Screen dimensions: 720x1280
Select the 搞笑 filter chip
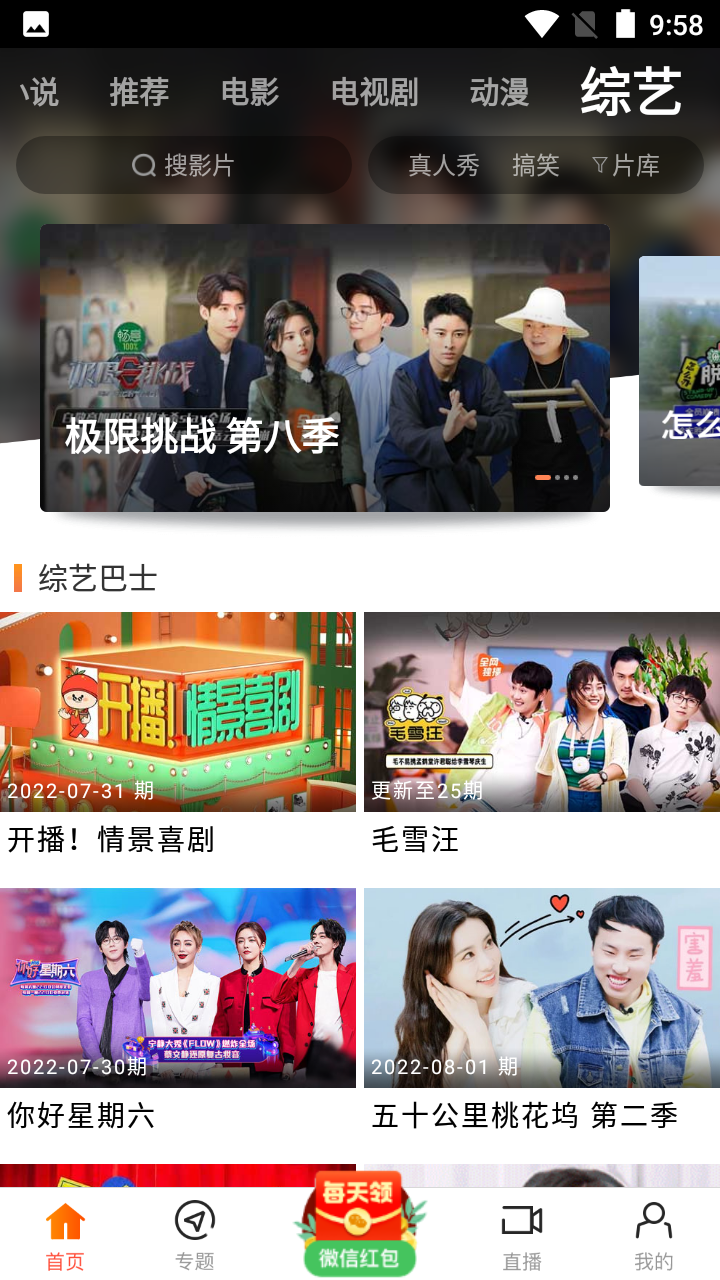pyautogui.click(x=535, y=165)
